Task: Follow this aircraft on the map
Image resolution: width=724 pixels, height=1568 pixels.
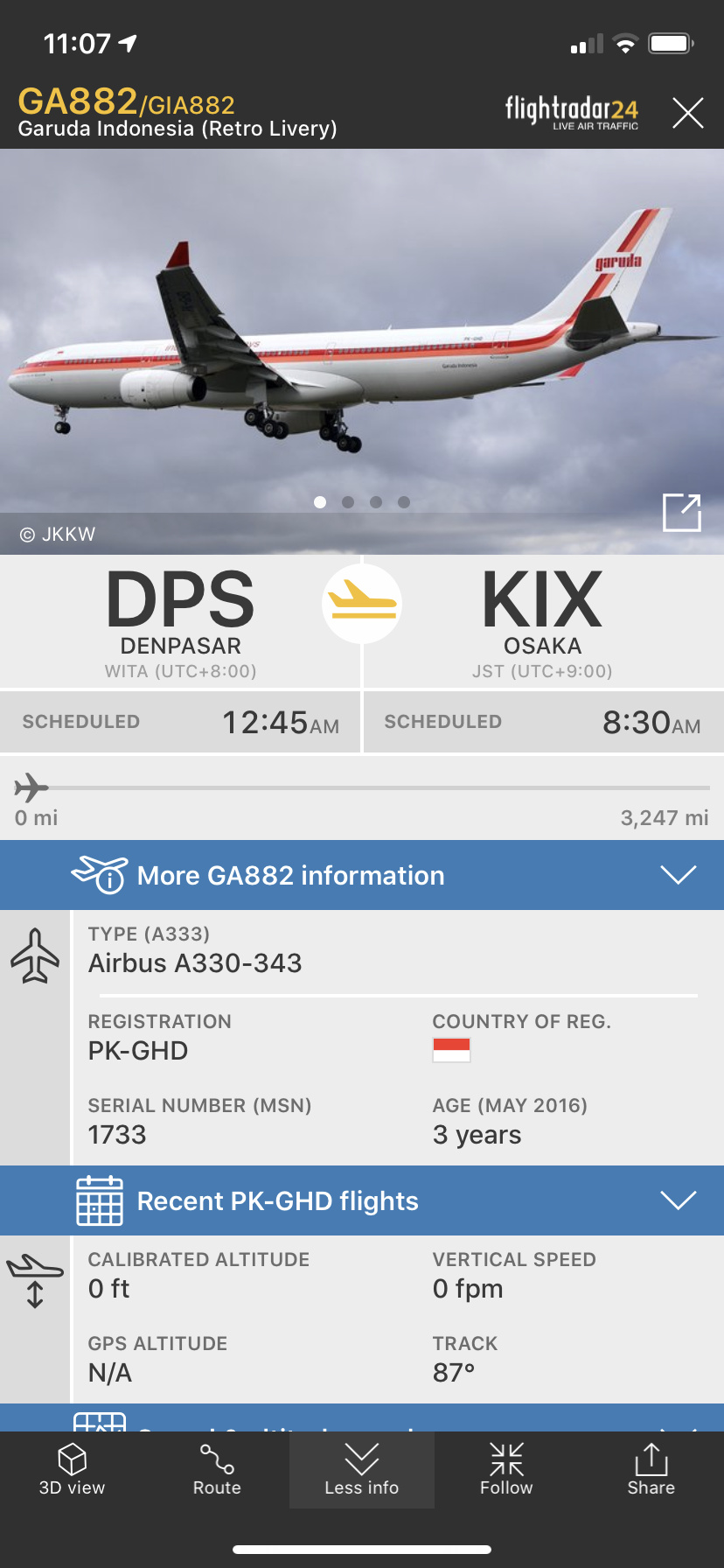Action: click(506, 1470)
